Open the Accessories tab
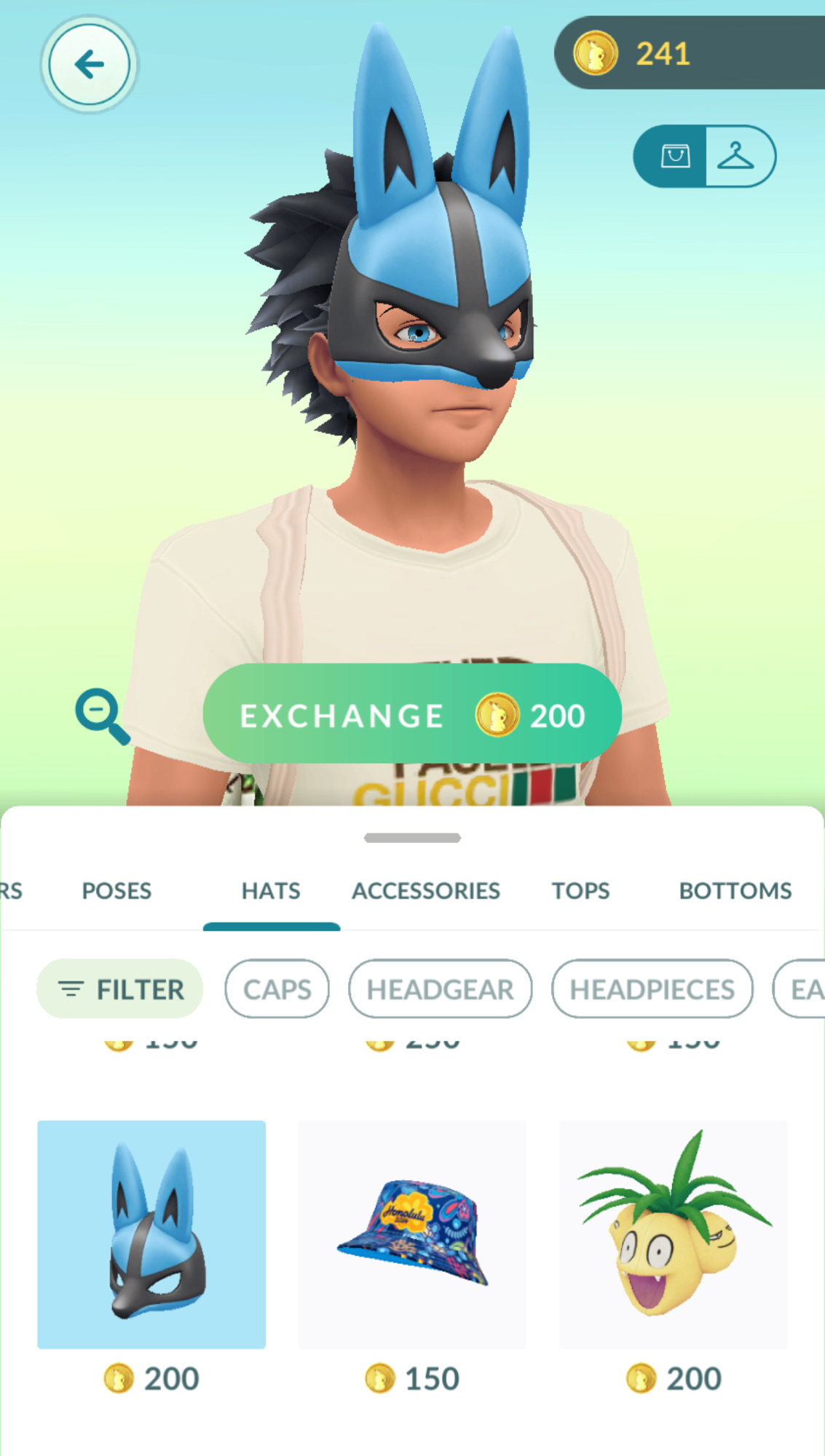Screen dimensions: 825x1456 click(x=426, y=890)
